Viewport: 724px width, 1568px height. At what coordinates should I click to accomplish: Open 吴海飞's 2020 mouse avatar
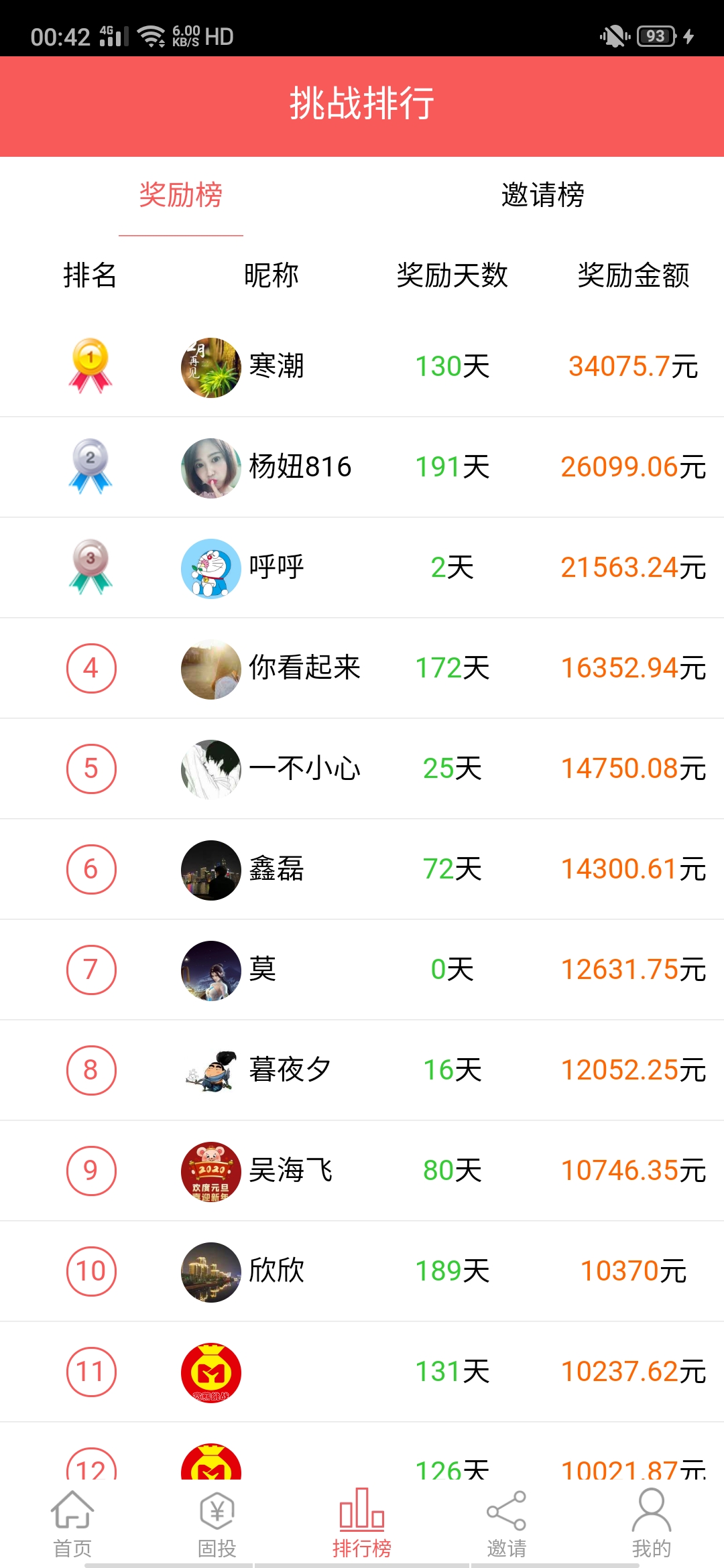pyautogui.click(x=210, y=1171)
